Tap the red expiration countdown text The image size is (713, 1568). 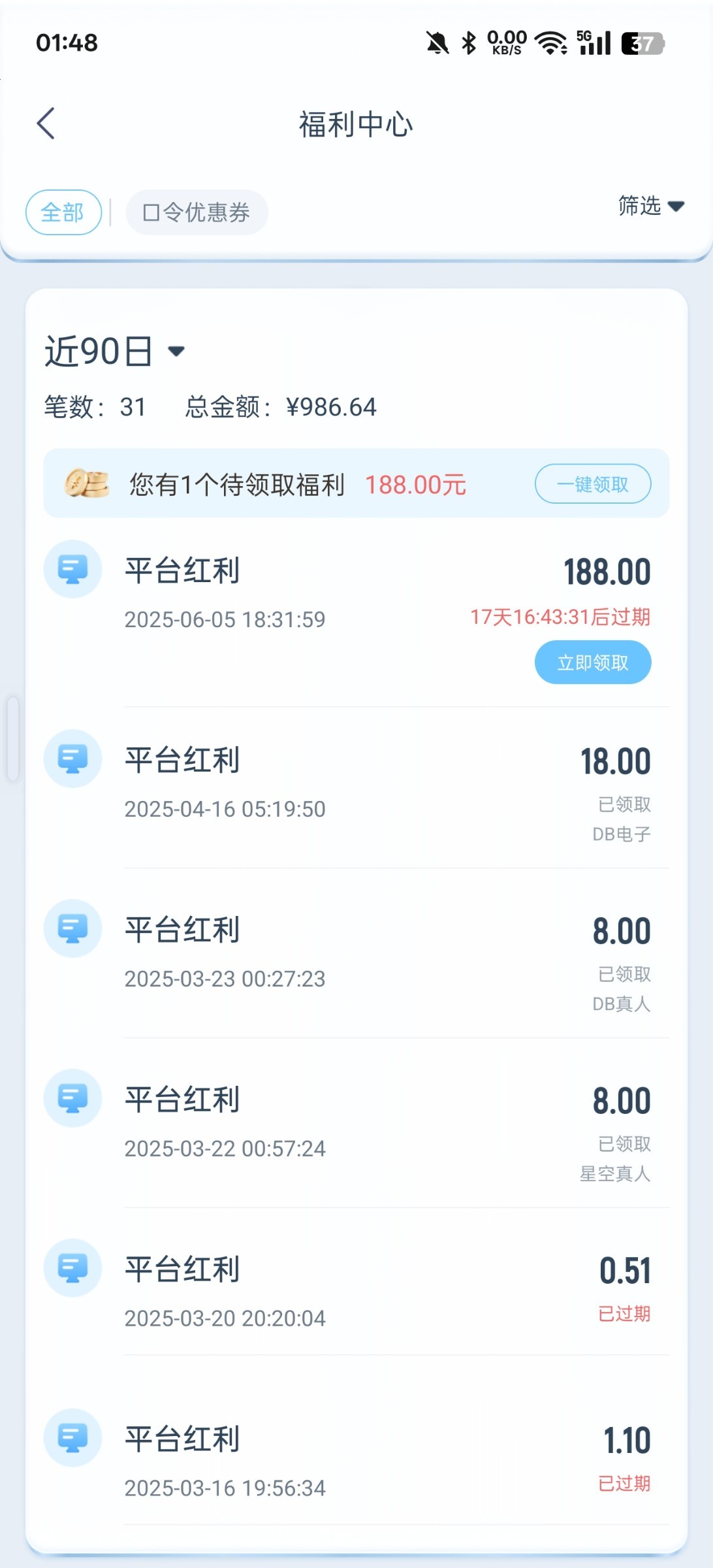tap(560, 615)
